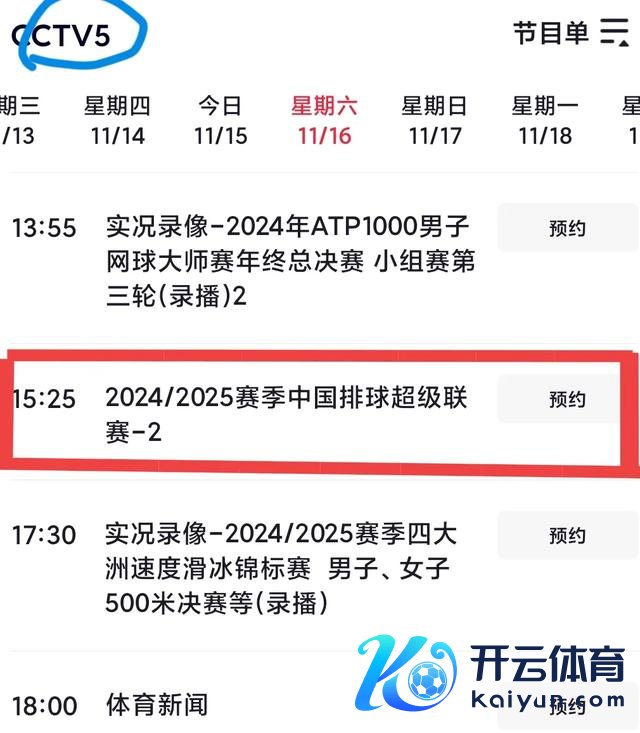This screenshot has height=733, width=640.
Task: Switch to the 星期一 11/18 date tab
Action: pyautogui.click(x=544, y=121)
